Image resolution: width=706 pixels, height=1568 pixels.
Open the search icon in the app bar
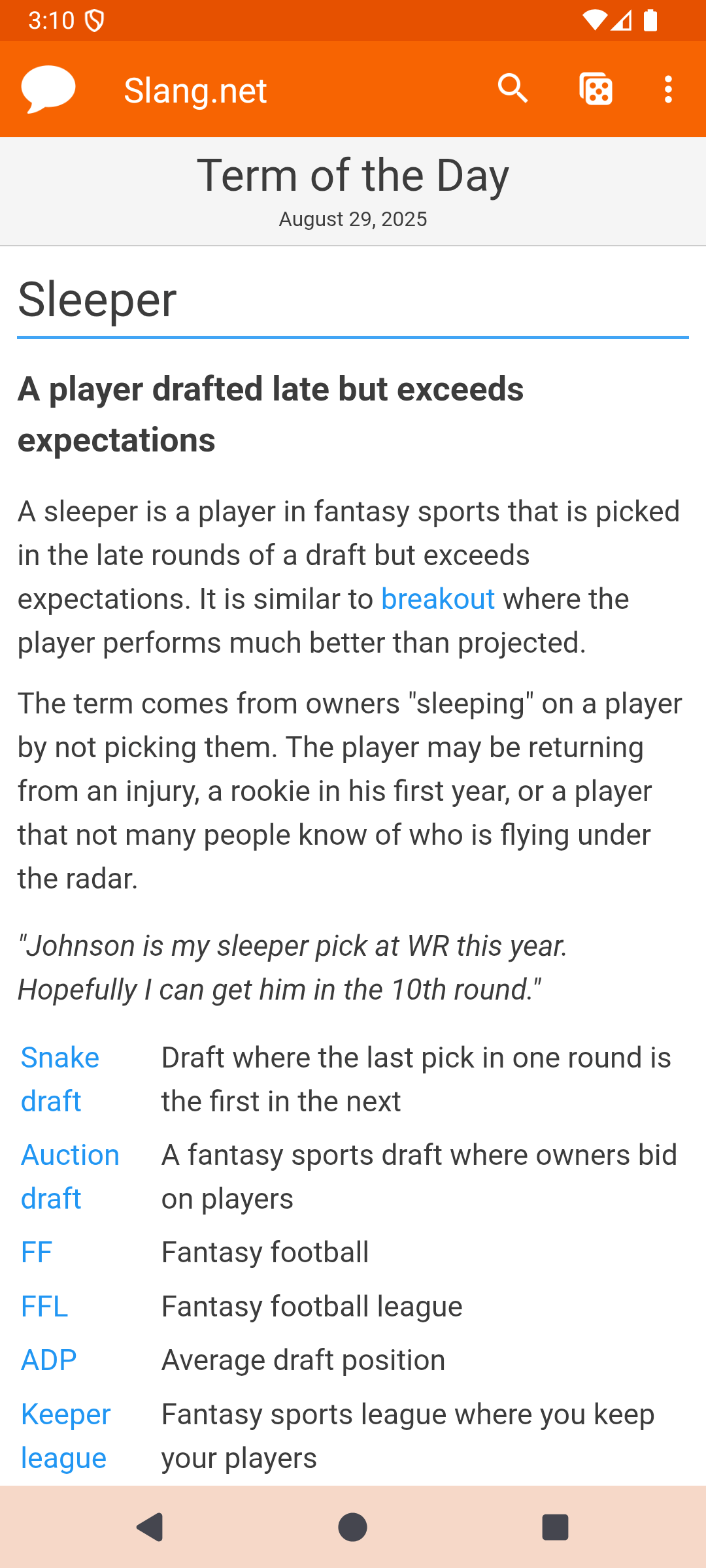click(x=513, y=89)
